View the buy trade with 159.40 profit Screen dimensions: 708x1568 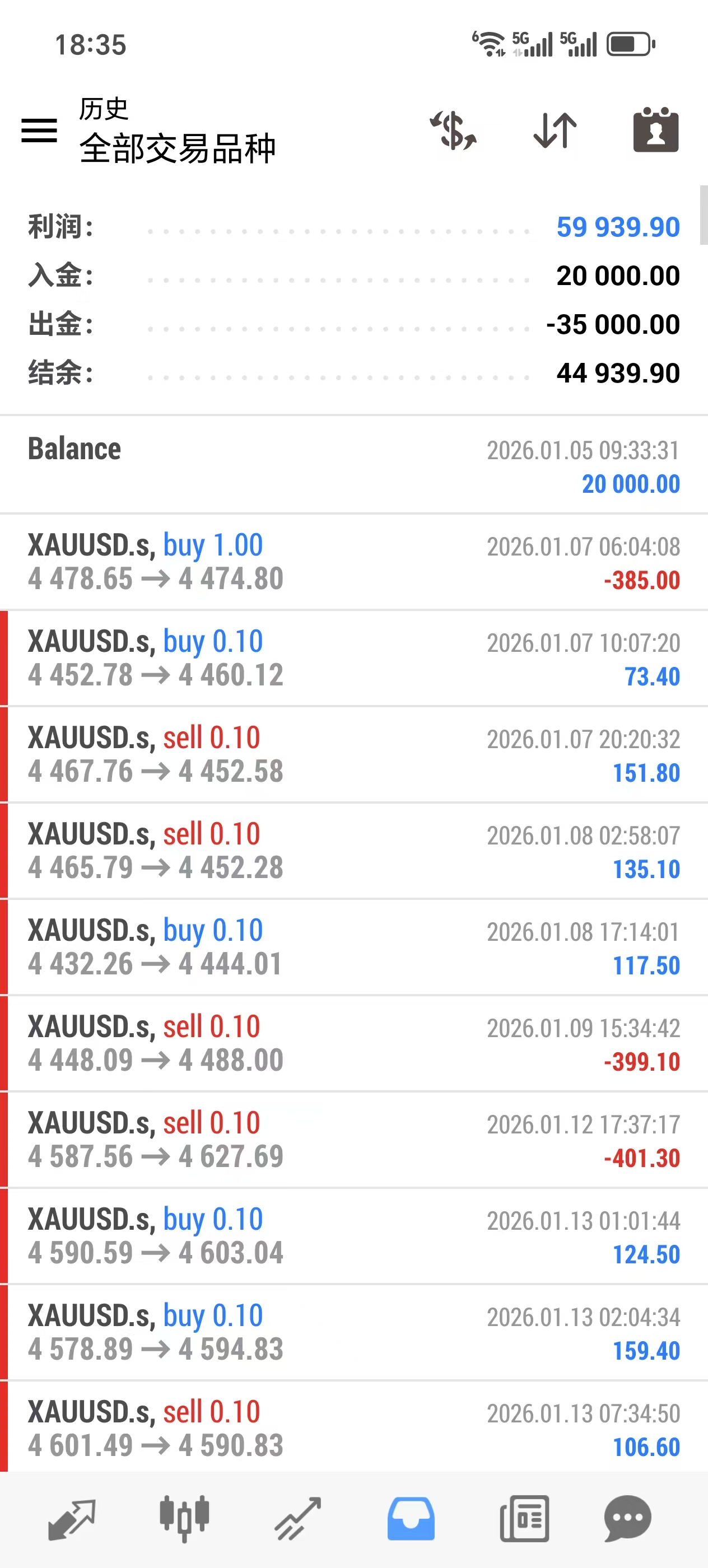click(x=353, y=1332)
